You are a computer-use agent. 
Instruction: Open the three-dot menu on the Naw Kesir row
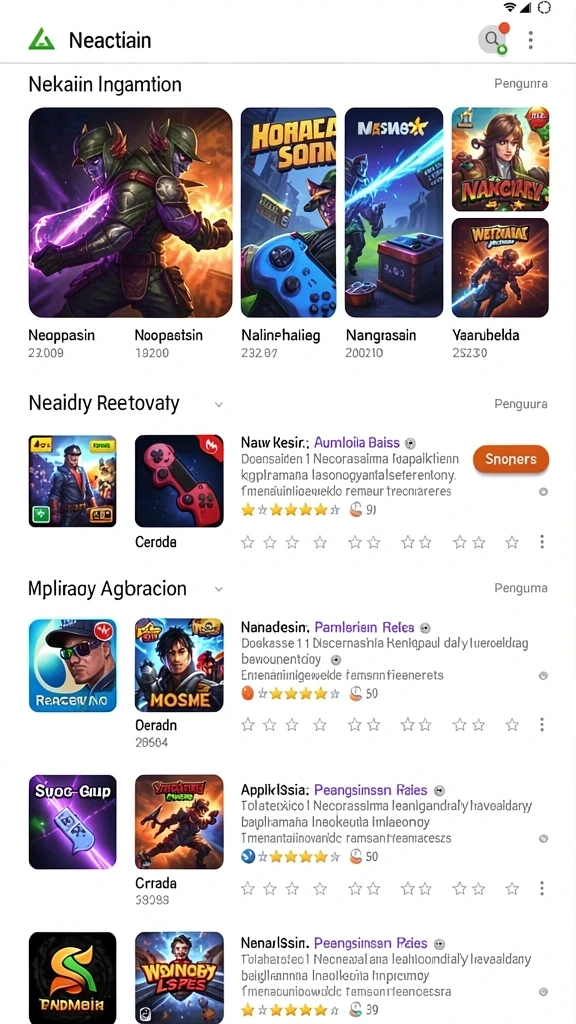(542, 541)
